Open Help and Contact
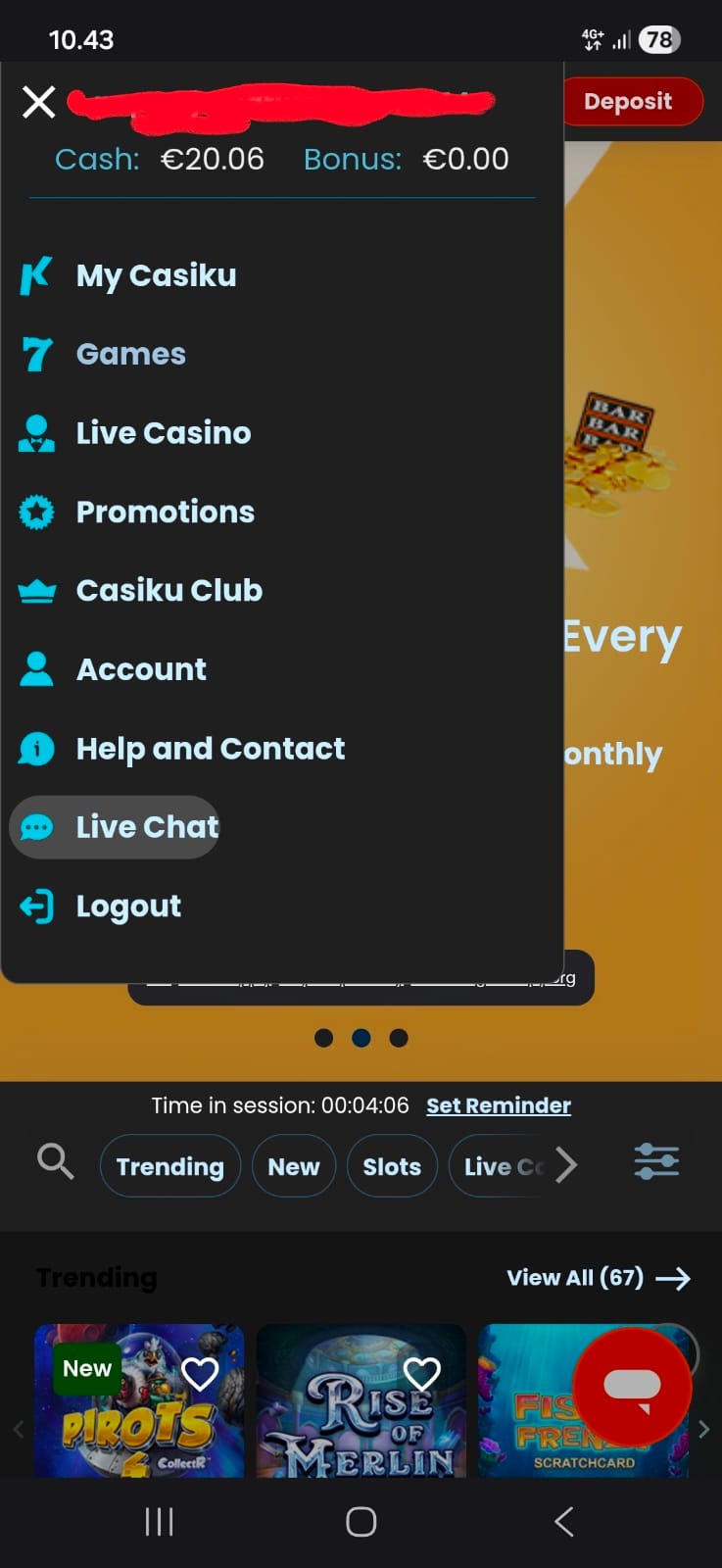The width and height of the screenshot is (722, 1568). 210,749
